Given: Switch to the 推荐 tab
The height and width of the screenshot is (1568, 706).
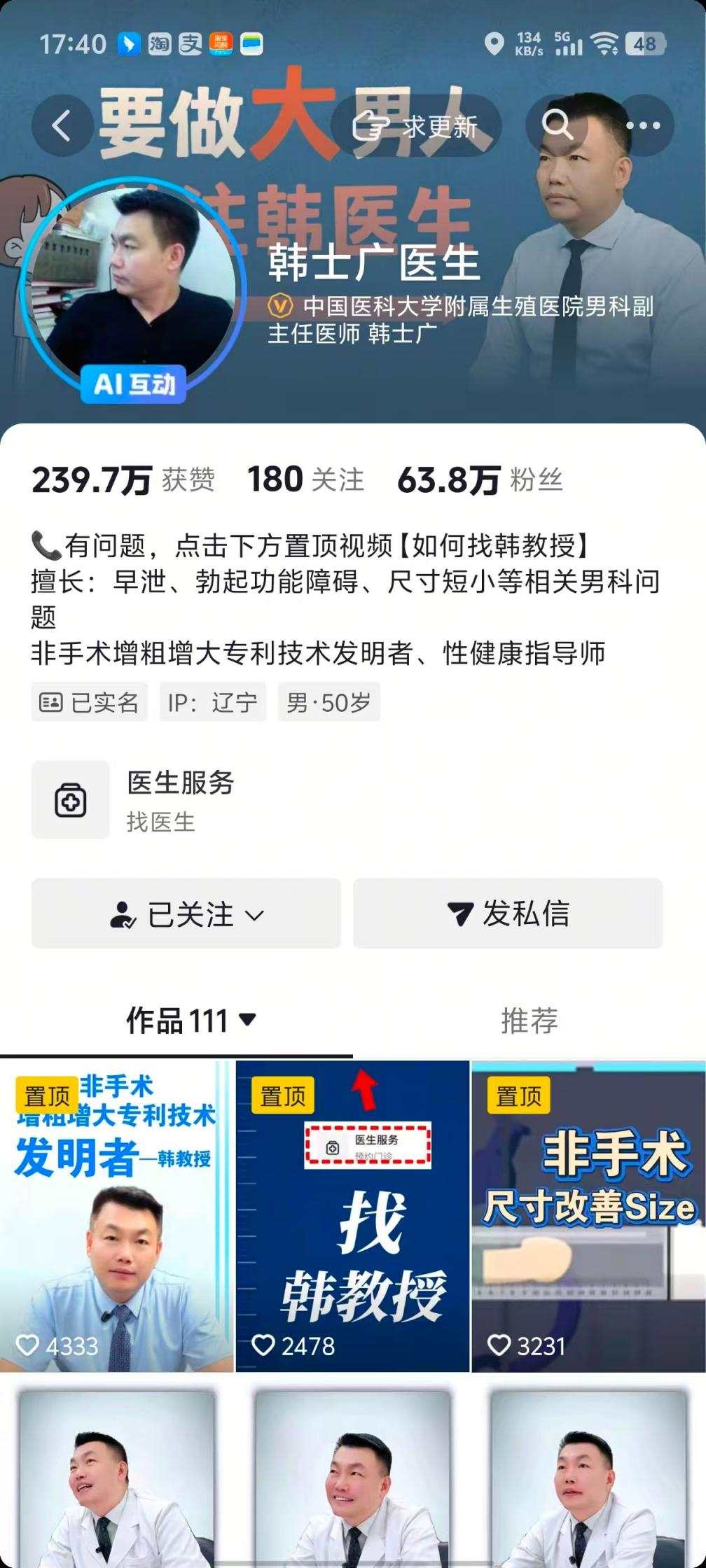Looking at the screenshot, I should tap(529, 1021).
